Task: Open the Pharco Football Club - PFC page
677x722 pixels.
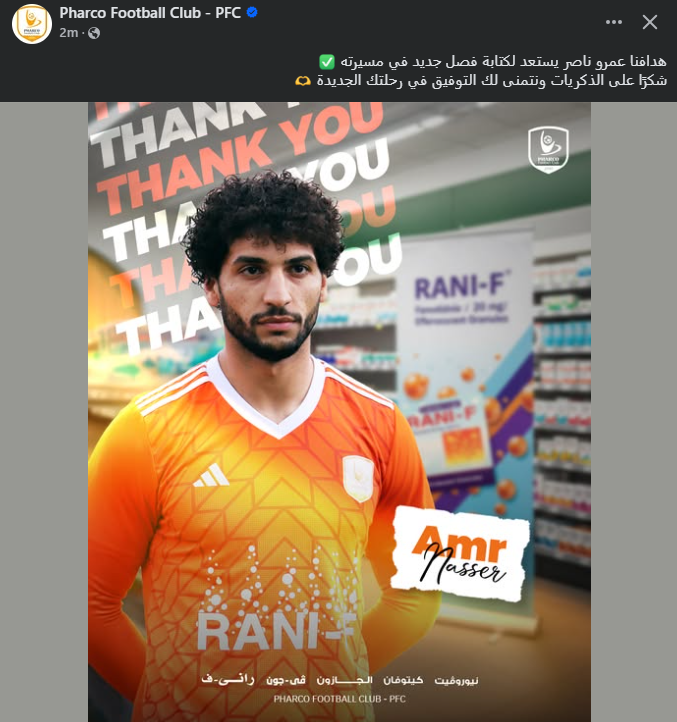Action: (150, 13)
